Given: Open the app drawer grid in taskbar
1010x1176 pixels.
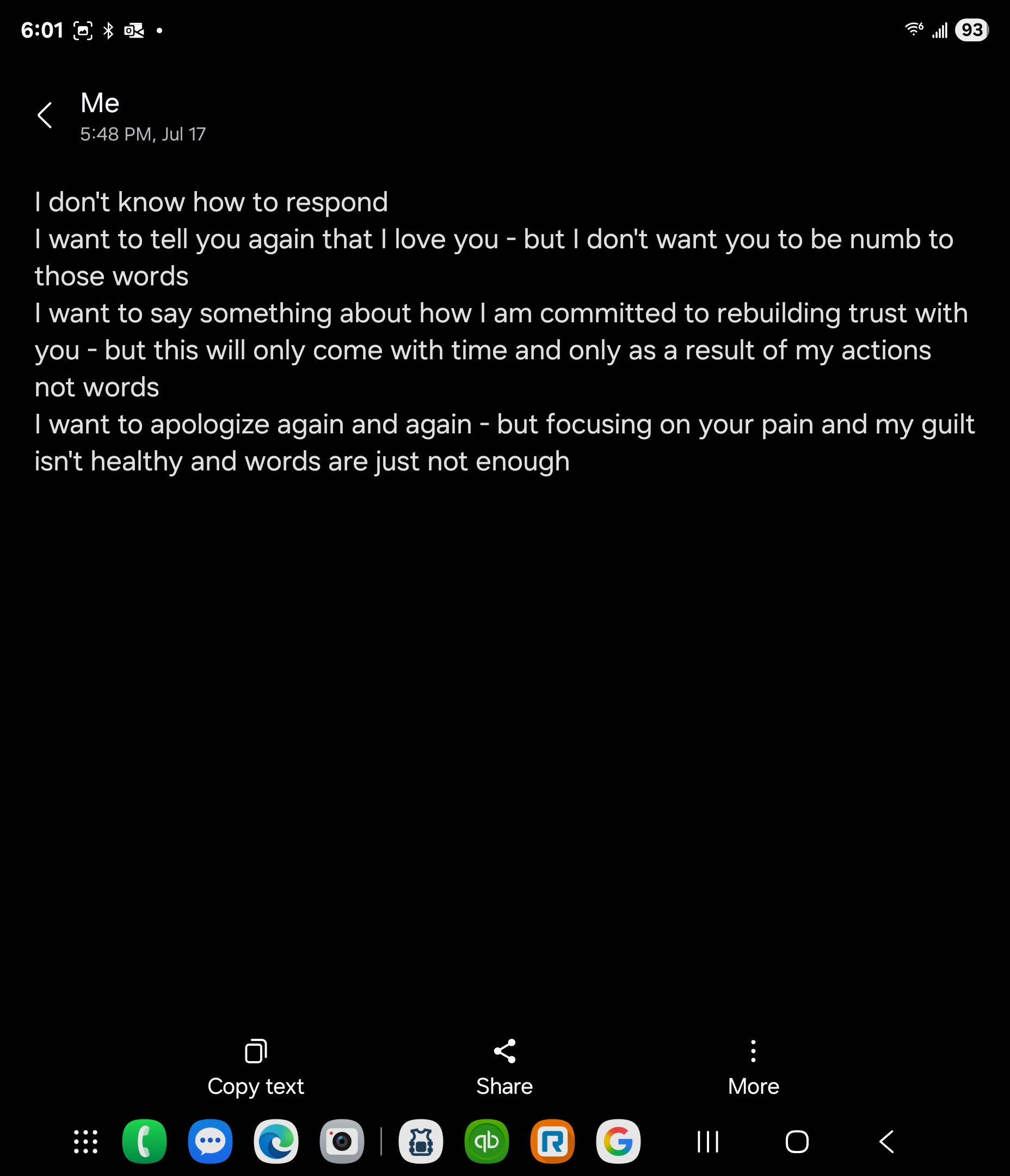Looking at the screenshot, I should (85, 1141).
